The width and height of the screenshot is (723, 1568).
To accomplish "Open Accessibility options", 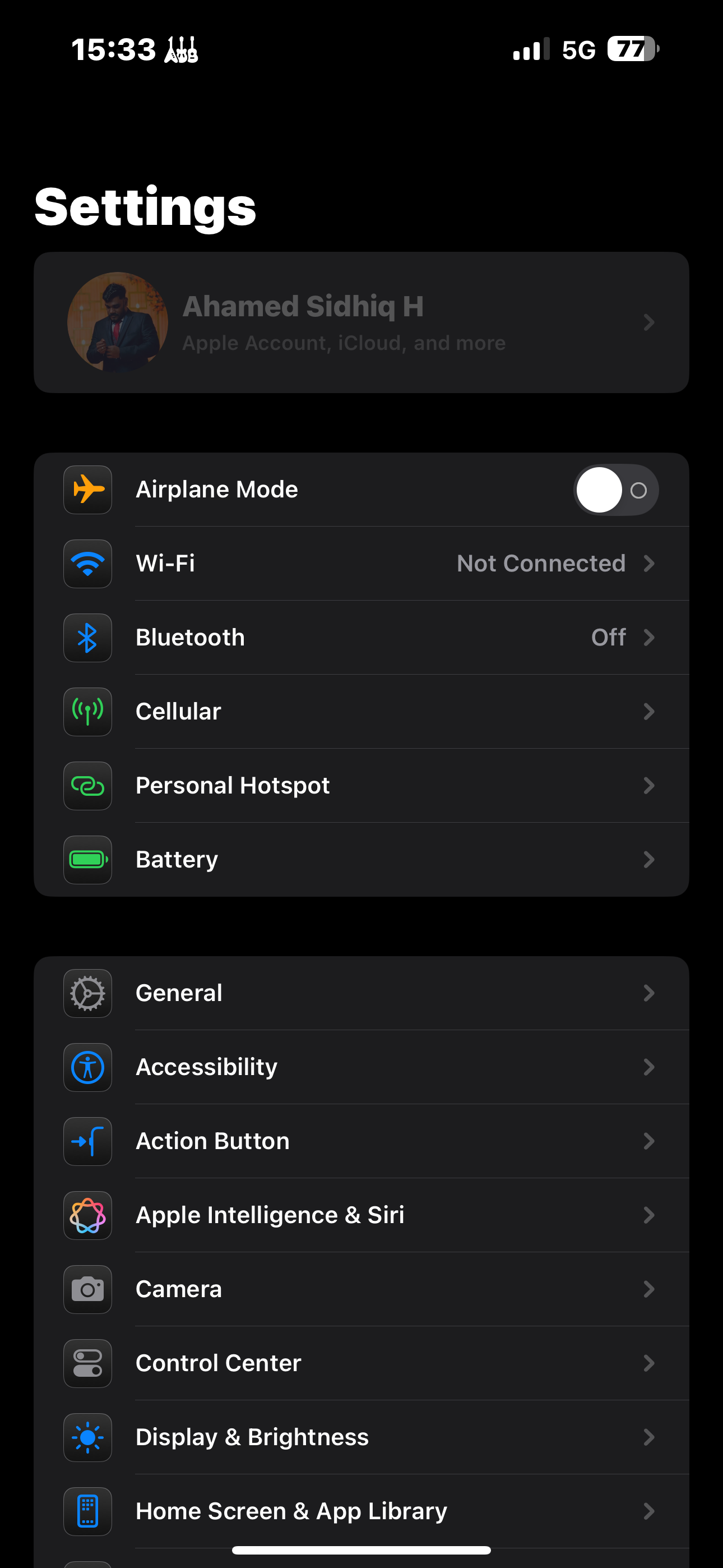I will pos(361,1067).
